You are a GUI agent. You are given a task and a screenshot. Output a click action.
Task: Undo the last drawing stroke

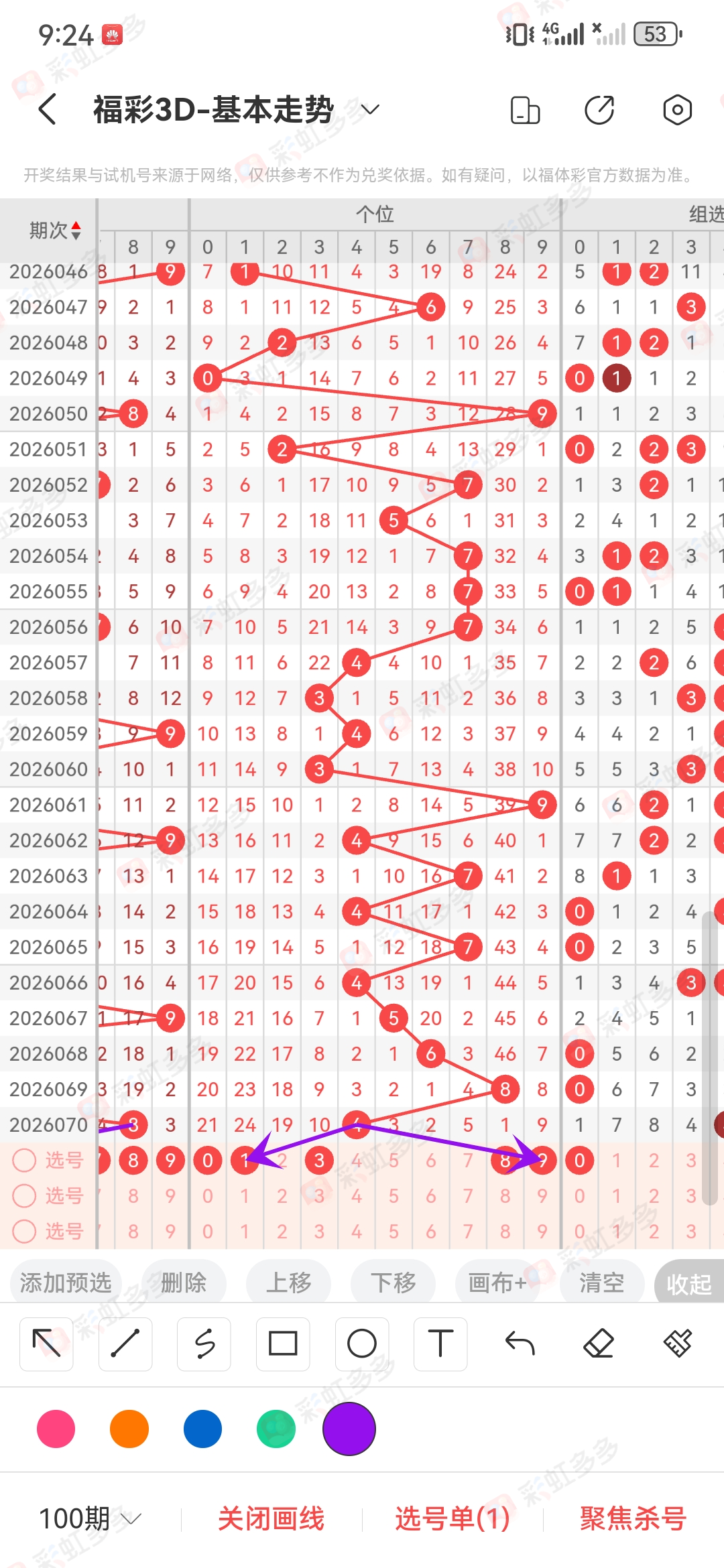click(x=520, y=1344)
